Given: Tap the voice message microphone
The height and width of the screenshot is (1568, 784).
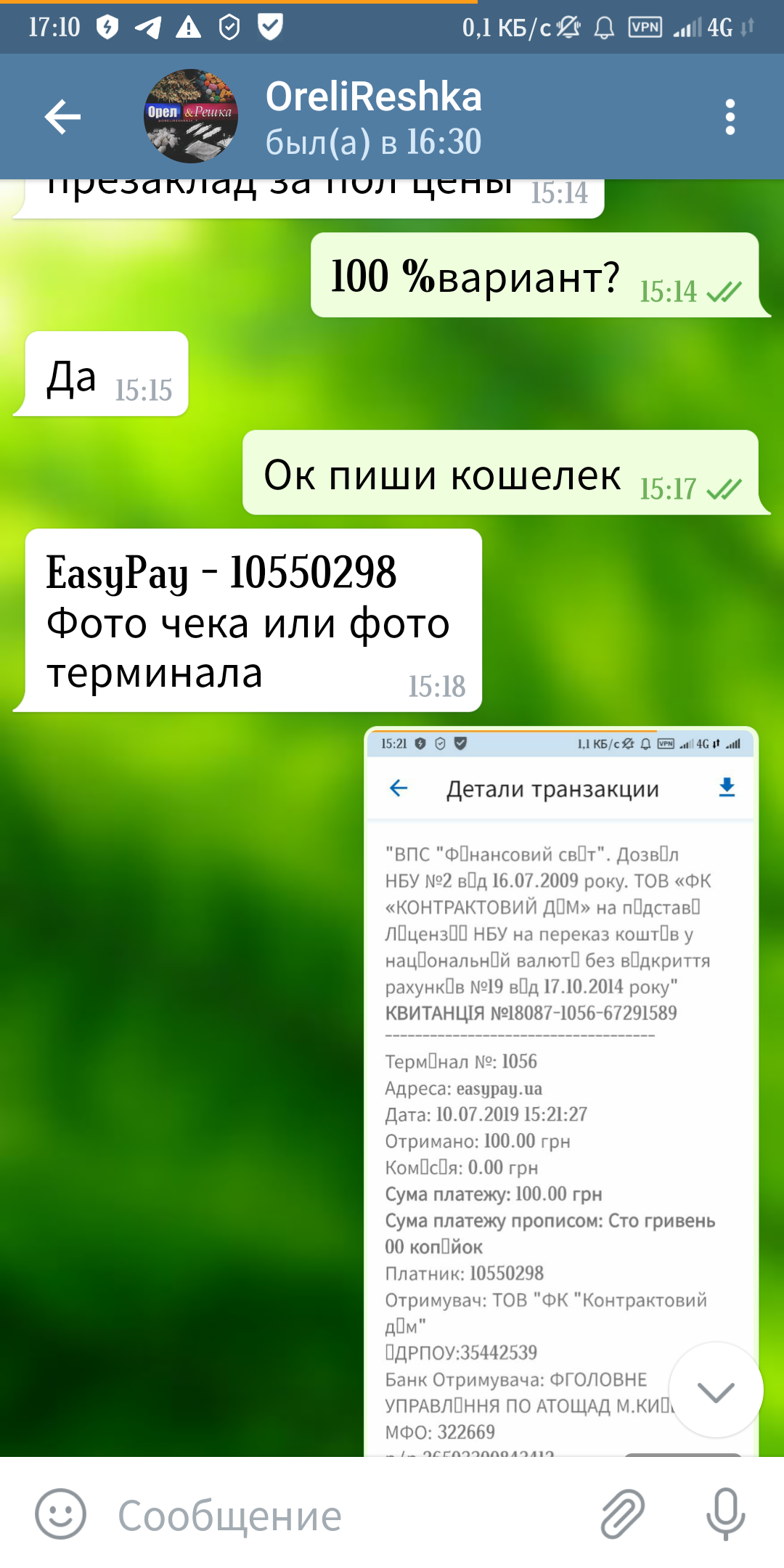Looking at the screenshot, I should [x=726, y=1514].
